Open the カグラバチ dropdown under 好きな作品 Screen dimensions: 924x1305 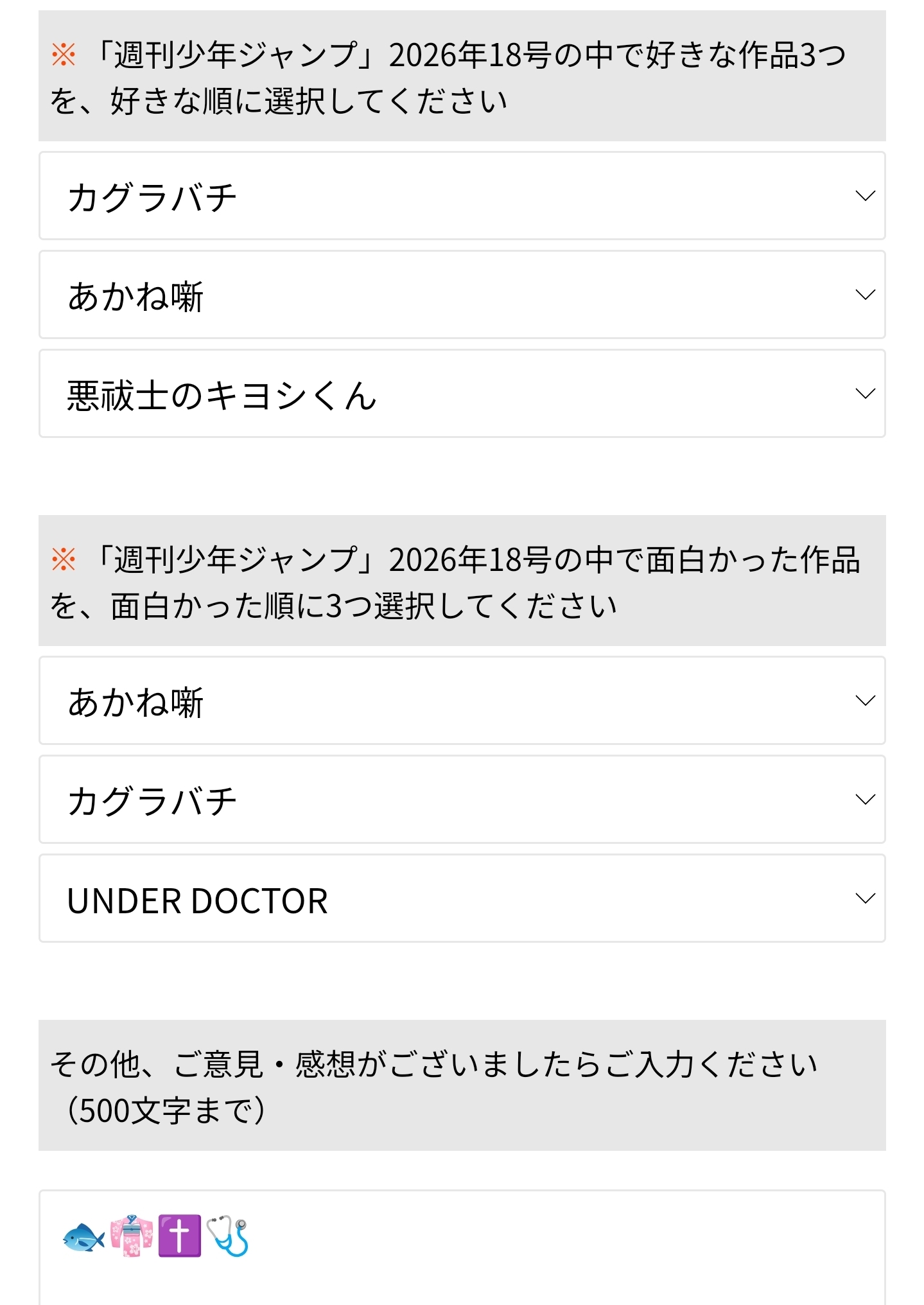[462, 196]
